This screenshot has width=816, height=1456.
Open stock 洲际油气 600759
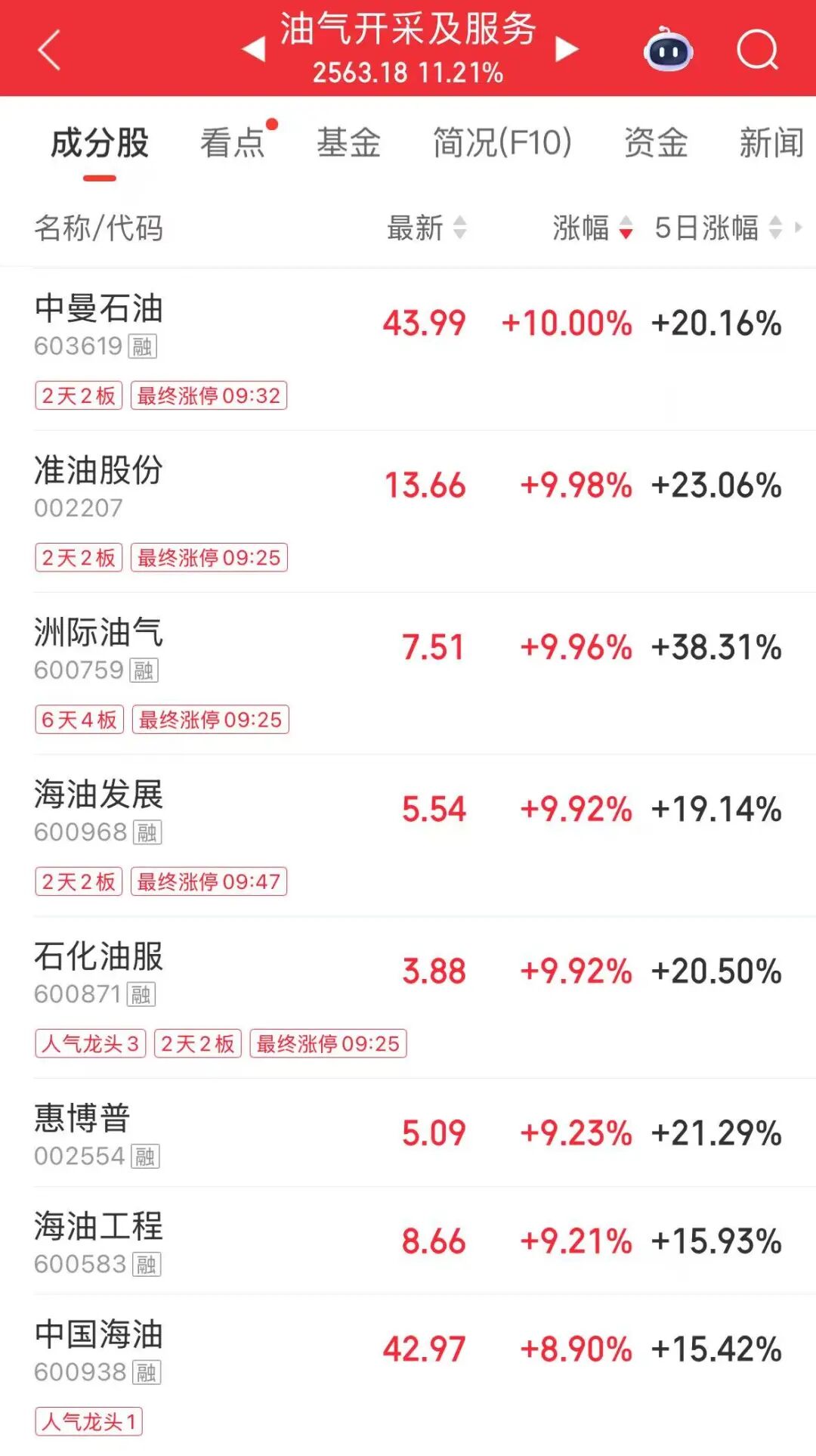click(99, 647)
